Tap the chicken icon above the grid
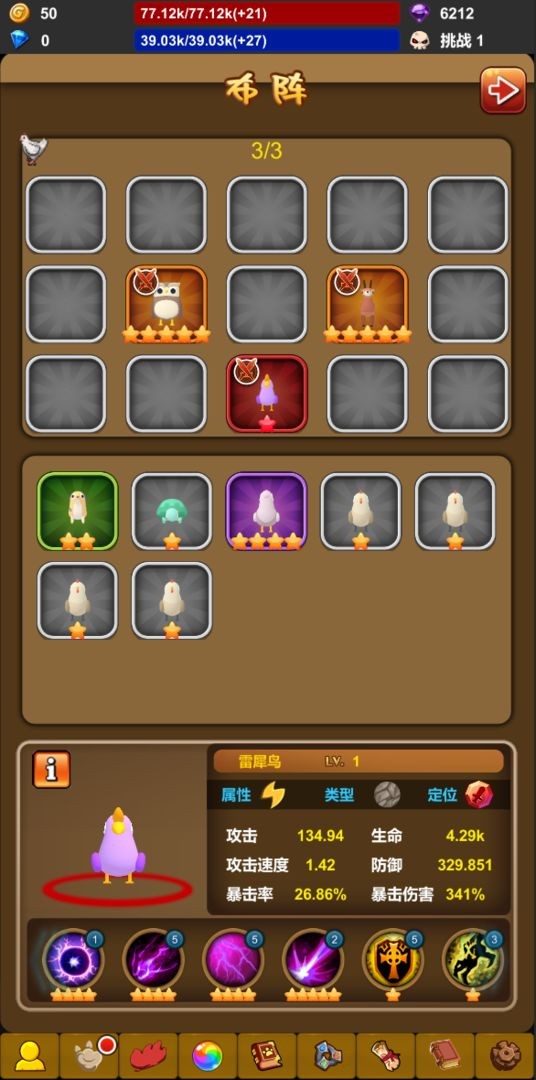Image resolution: width=536 pixels, height=1080 pixels. pos(33,149)
